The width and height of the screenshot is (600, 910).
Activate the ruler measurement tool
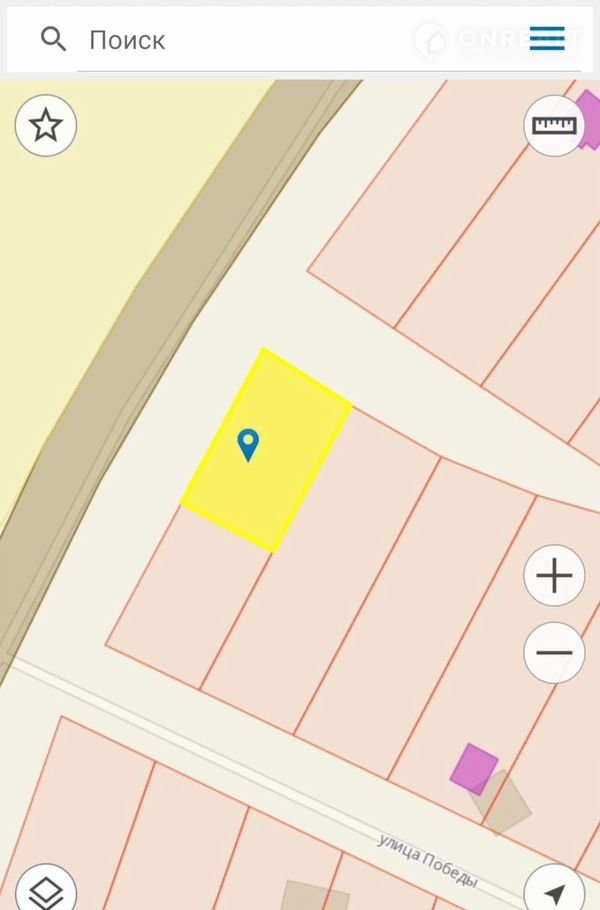pyautogui.click(x=554, y=126)
